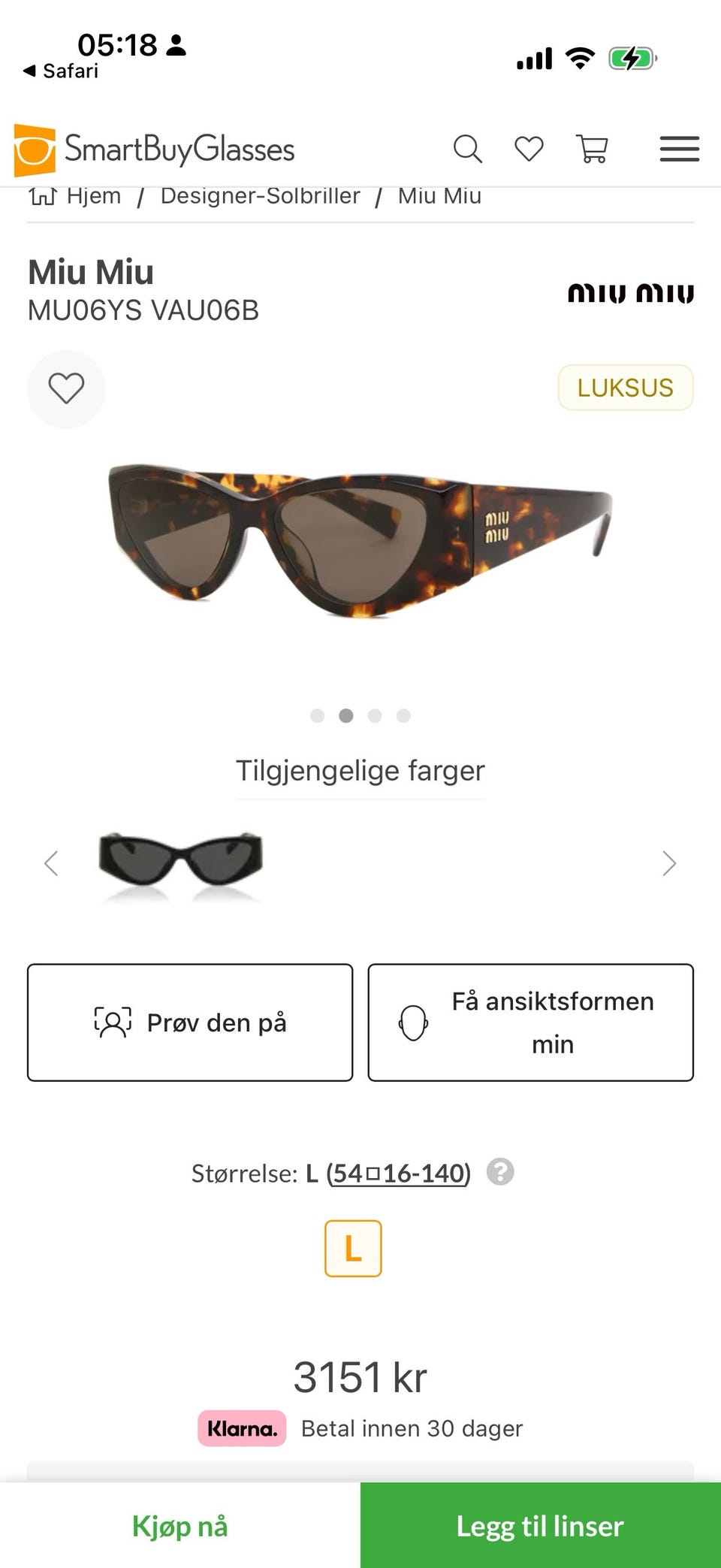The height and width of the screenshot is (1568, 721).
Task: Open the size help question mark
Action: coord(501,1172)
